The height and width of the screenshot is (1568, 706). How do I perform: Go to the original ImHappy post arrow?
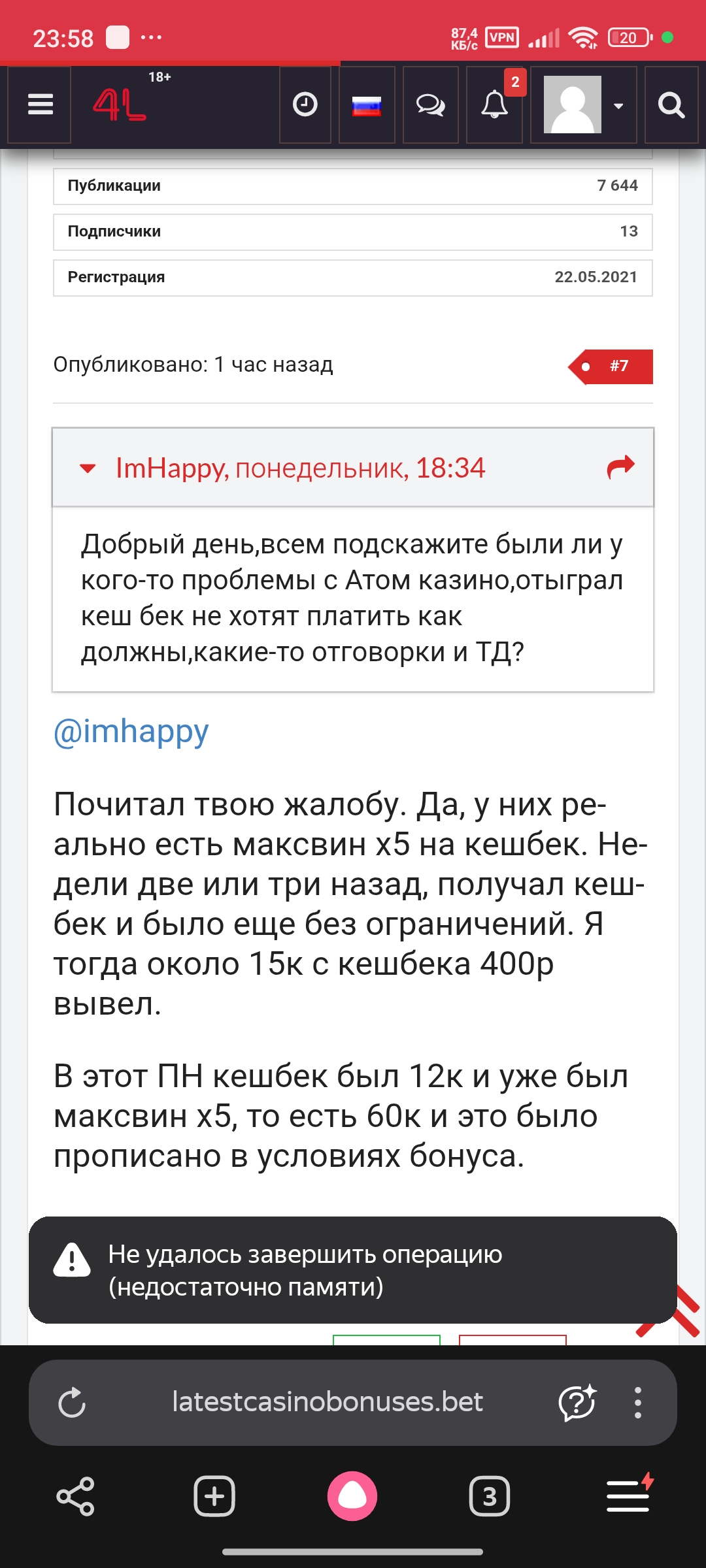(x=620, y=467)
